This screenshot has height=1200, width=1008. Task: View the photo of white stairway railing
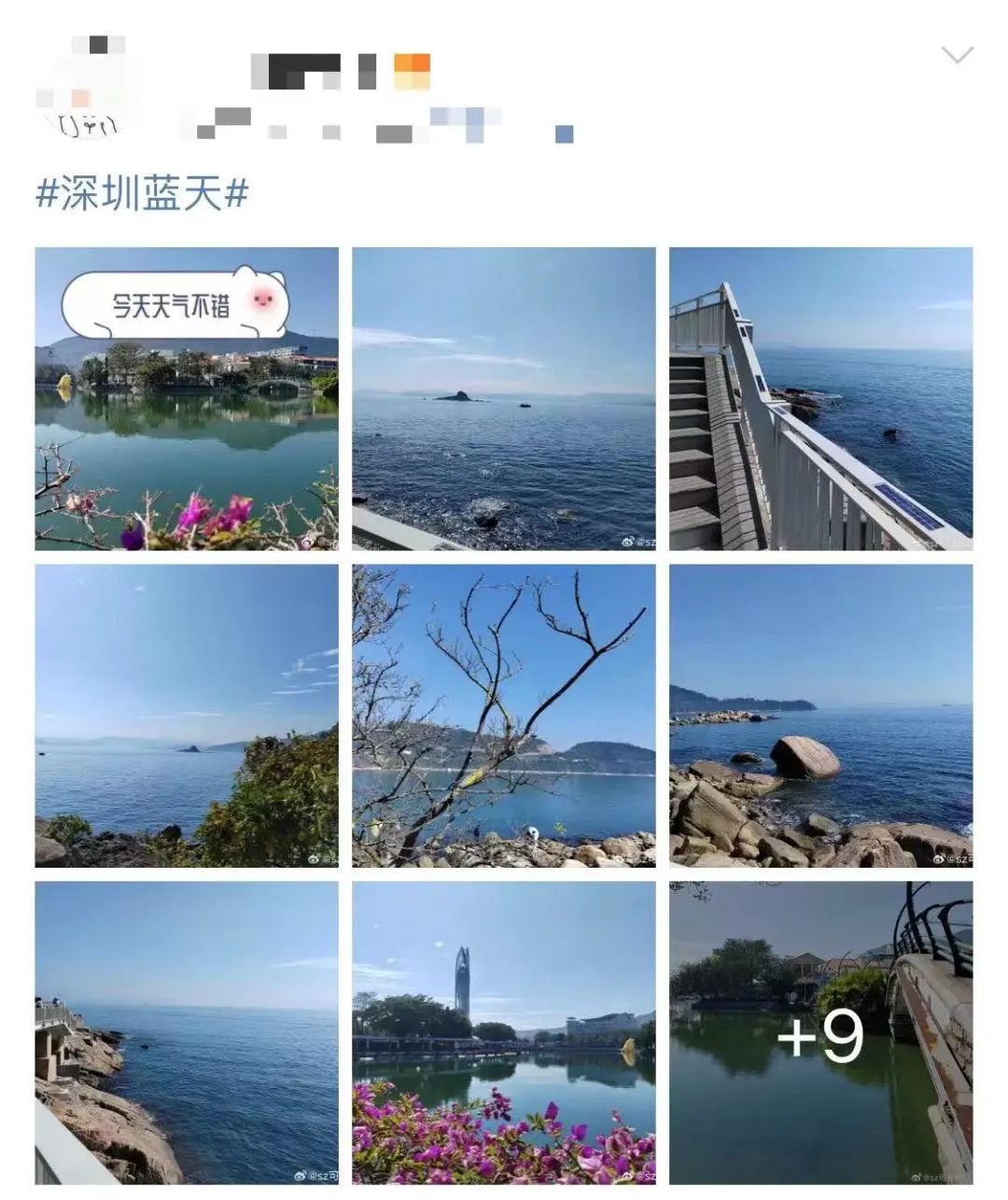[820, 398]
